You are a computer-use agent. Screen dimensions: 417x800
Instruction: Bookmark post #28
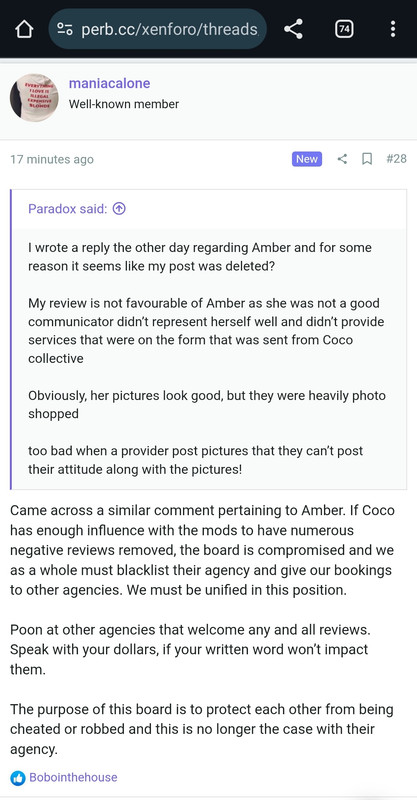(367, 159)
